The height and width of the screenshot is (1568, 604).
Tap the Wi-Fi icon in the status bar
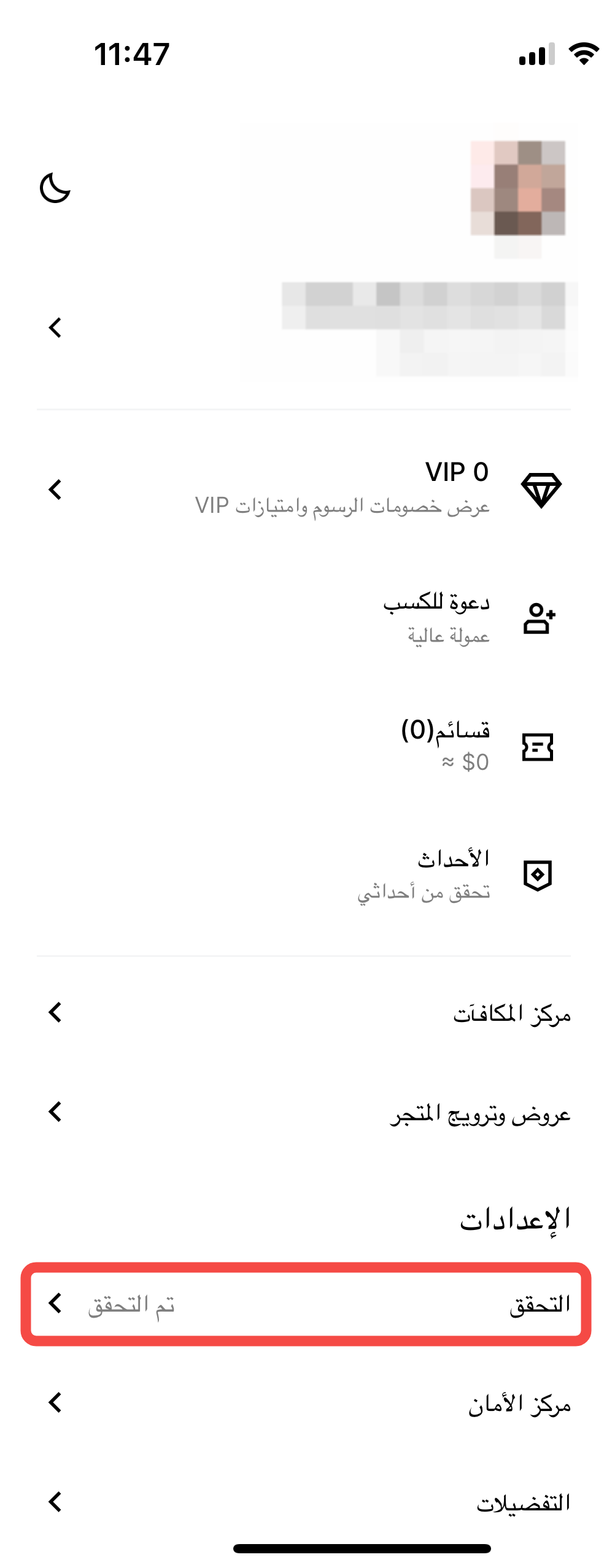click(583, 54)
